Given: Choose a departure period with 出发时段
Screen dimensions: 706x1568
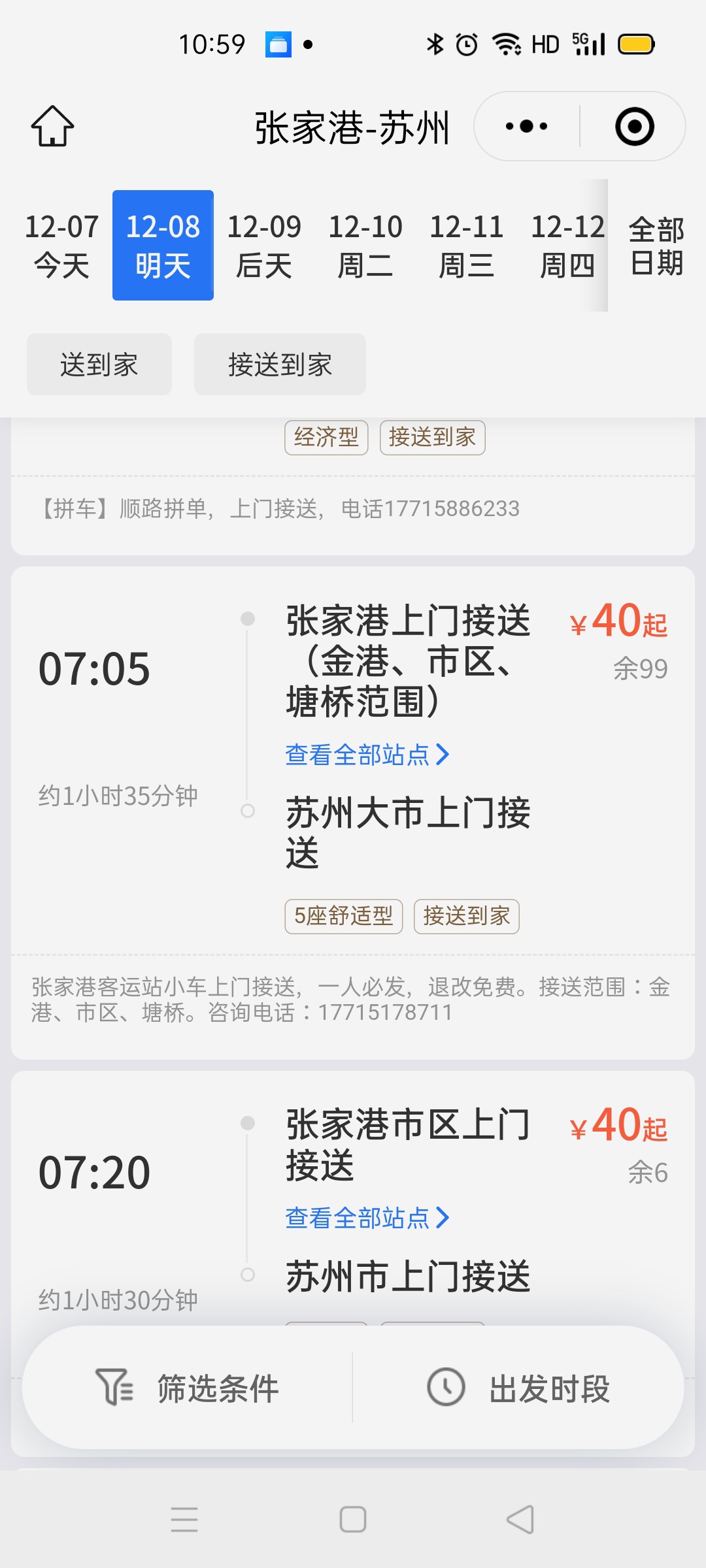Looking at the screenshot, I should tap(518, 1388).
